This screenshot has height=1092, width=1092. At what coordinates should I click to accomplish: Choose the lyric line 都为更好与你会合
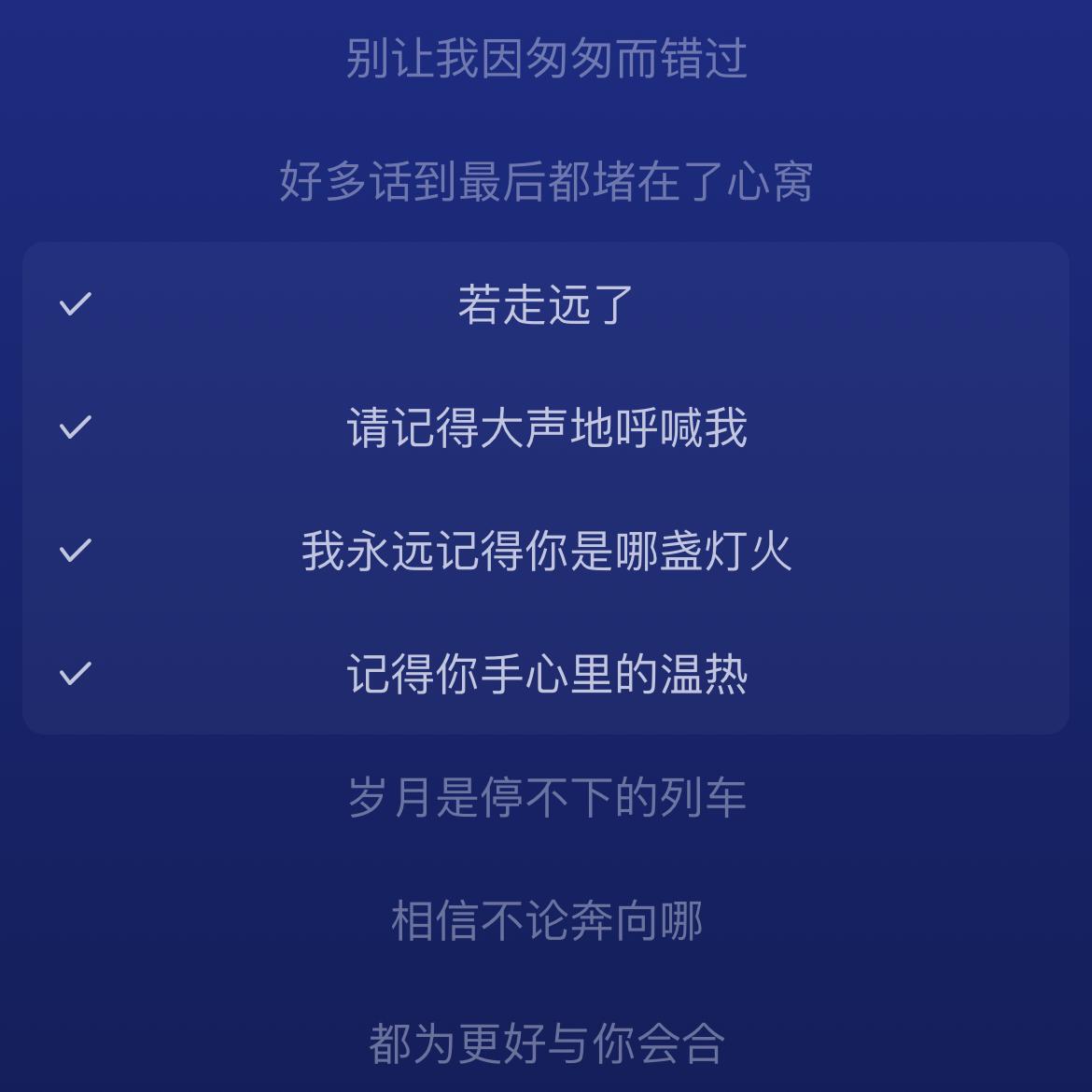(x=546, y=1043)
